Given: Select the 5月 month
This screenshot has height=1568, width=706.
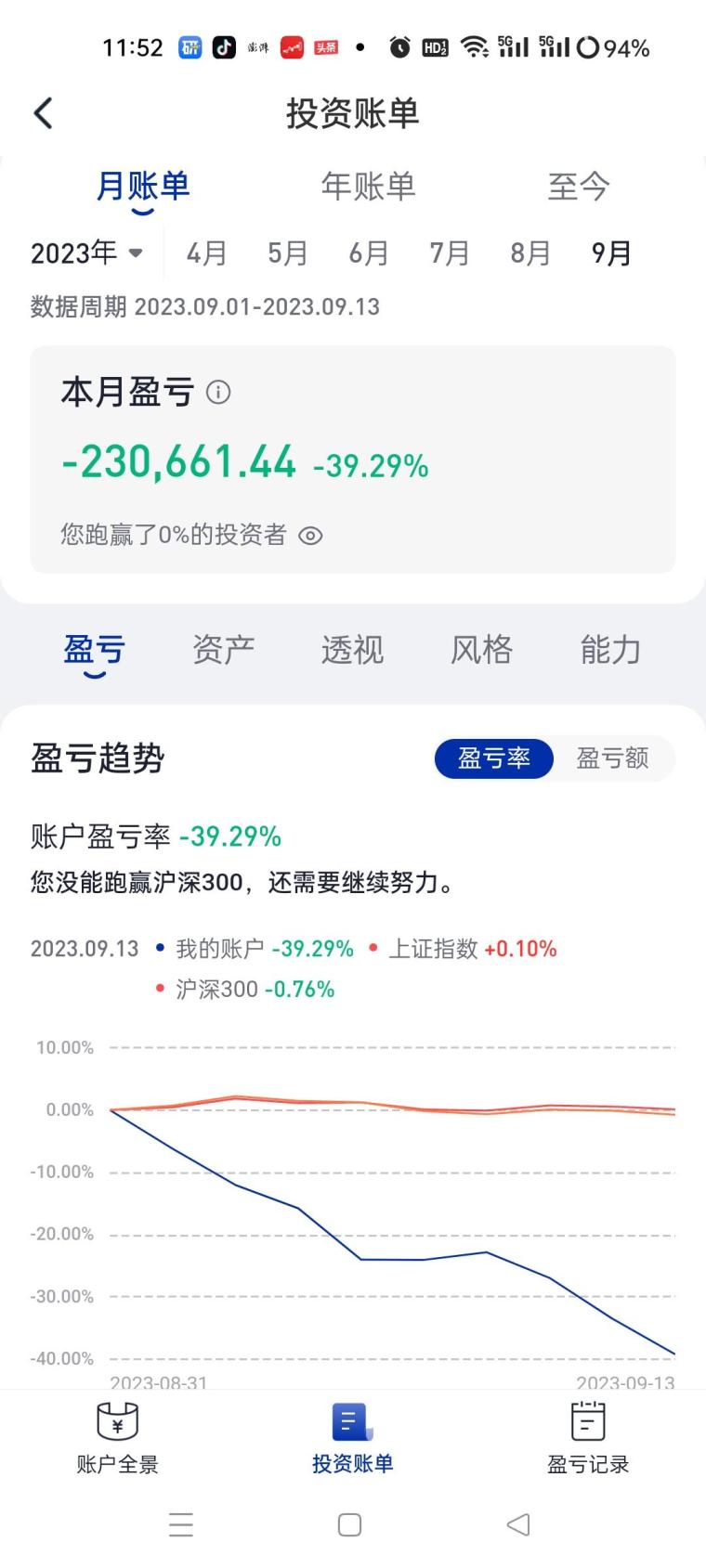Looking at the screenshot, I should point(287,253).
